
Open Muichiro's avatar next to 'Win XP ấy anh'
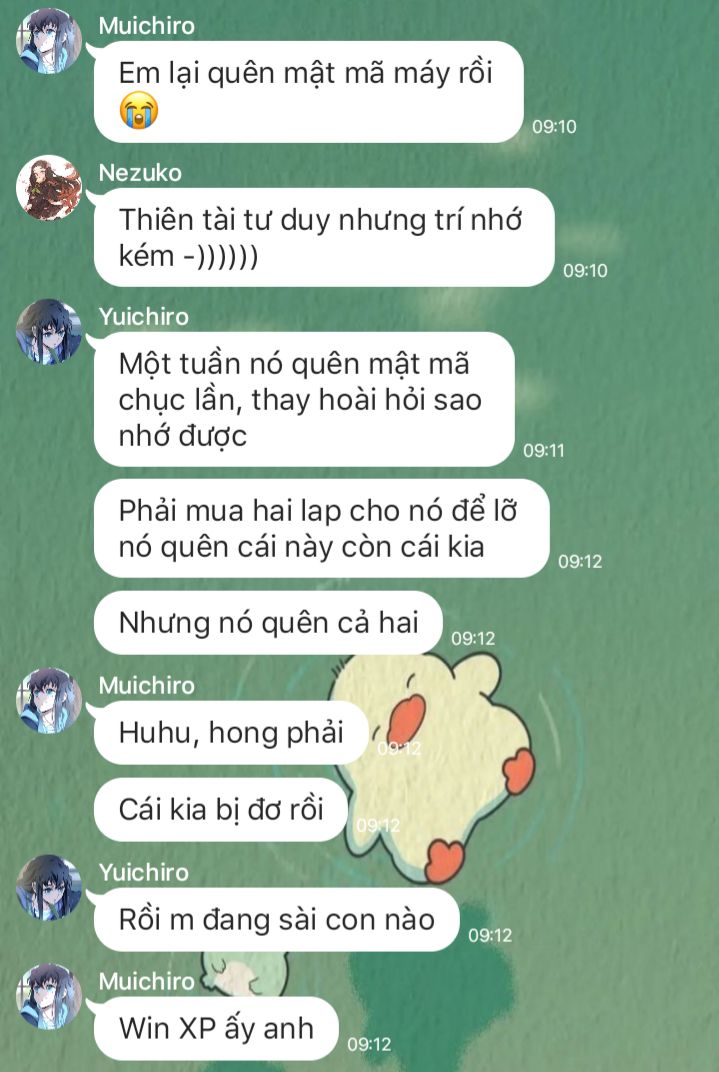pyautogui.click(x=49, y=996)
